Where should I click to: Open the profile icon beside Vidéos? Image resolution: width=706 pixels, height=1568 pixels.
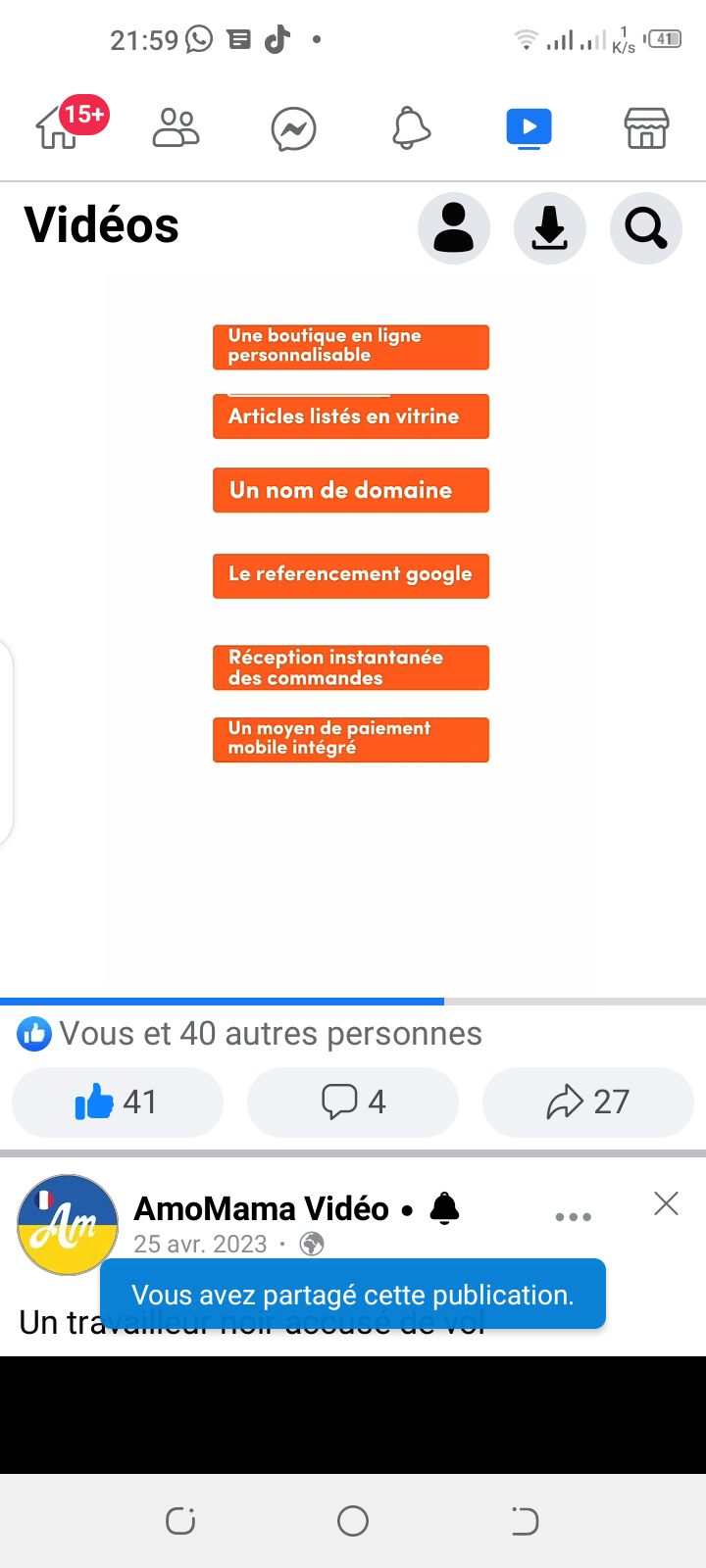pyautogui.click(x=454, y=228)
